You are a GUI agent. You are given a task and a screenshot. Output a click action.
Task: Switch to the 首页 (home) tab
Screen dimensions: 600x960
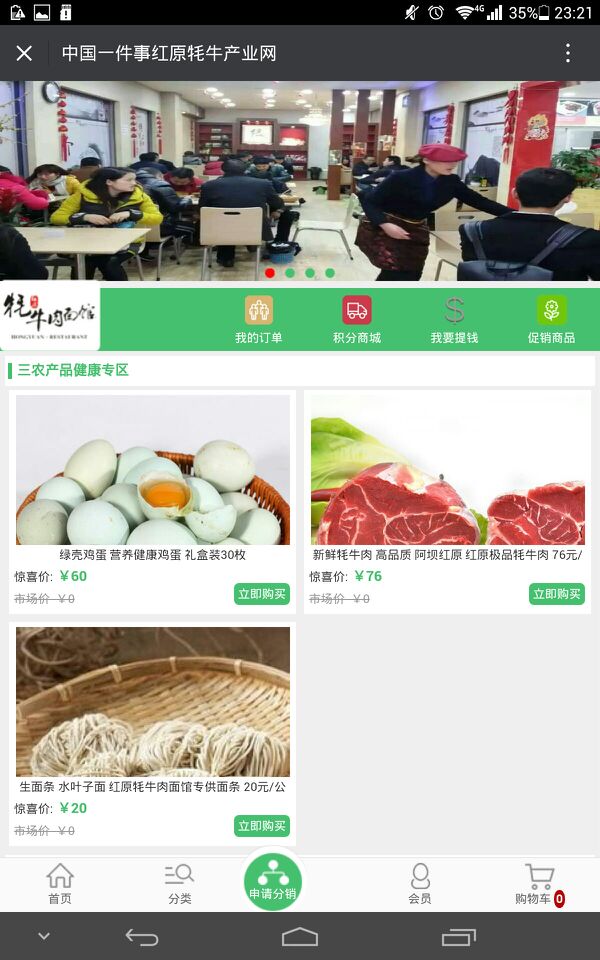[x=60, y=884]
